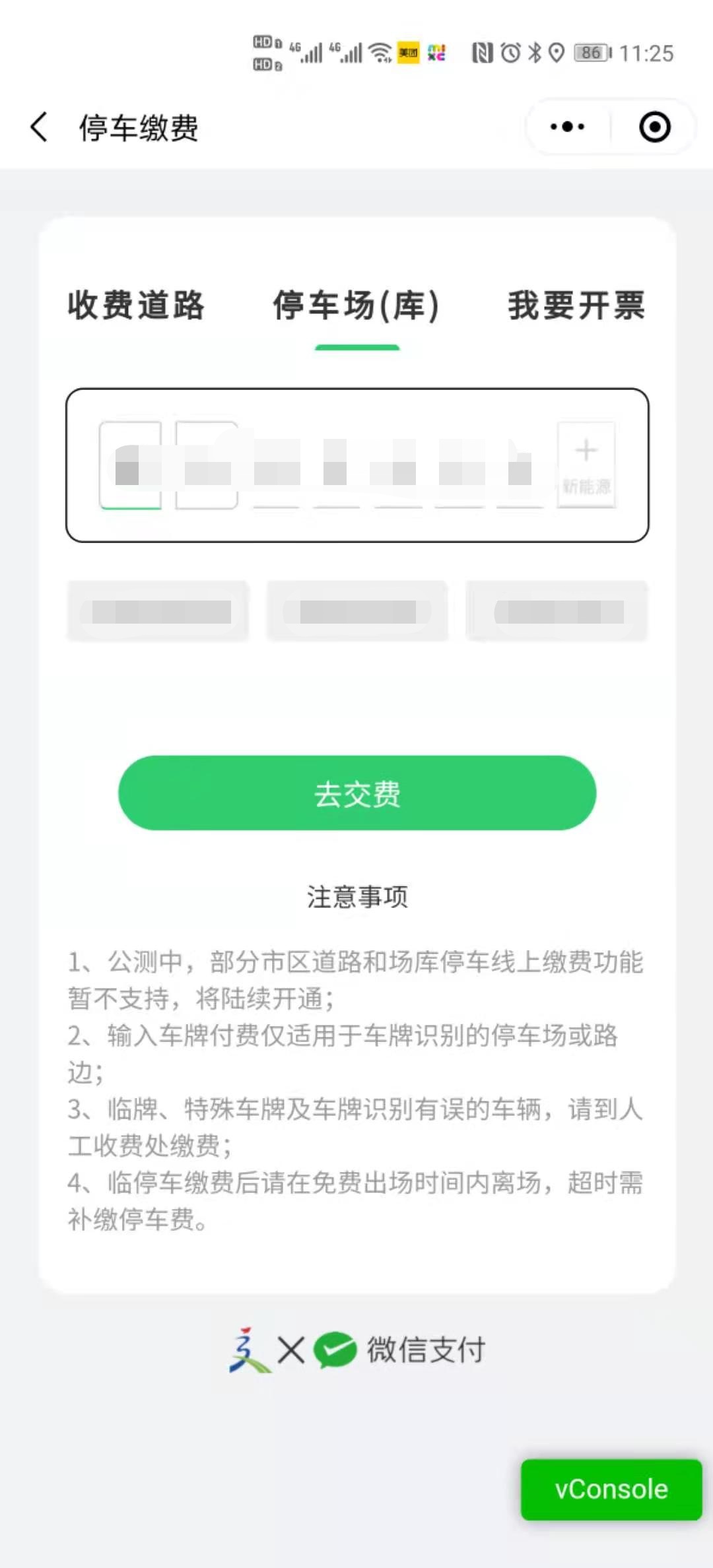713x1568 pixels.
Task: Open the vConsole debug panel
Action: click(x=611, y=1489)
